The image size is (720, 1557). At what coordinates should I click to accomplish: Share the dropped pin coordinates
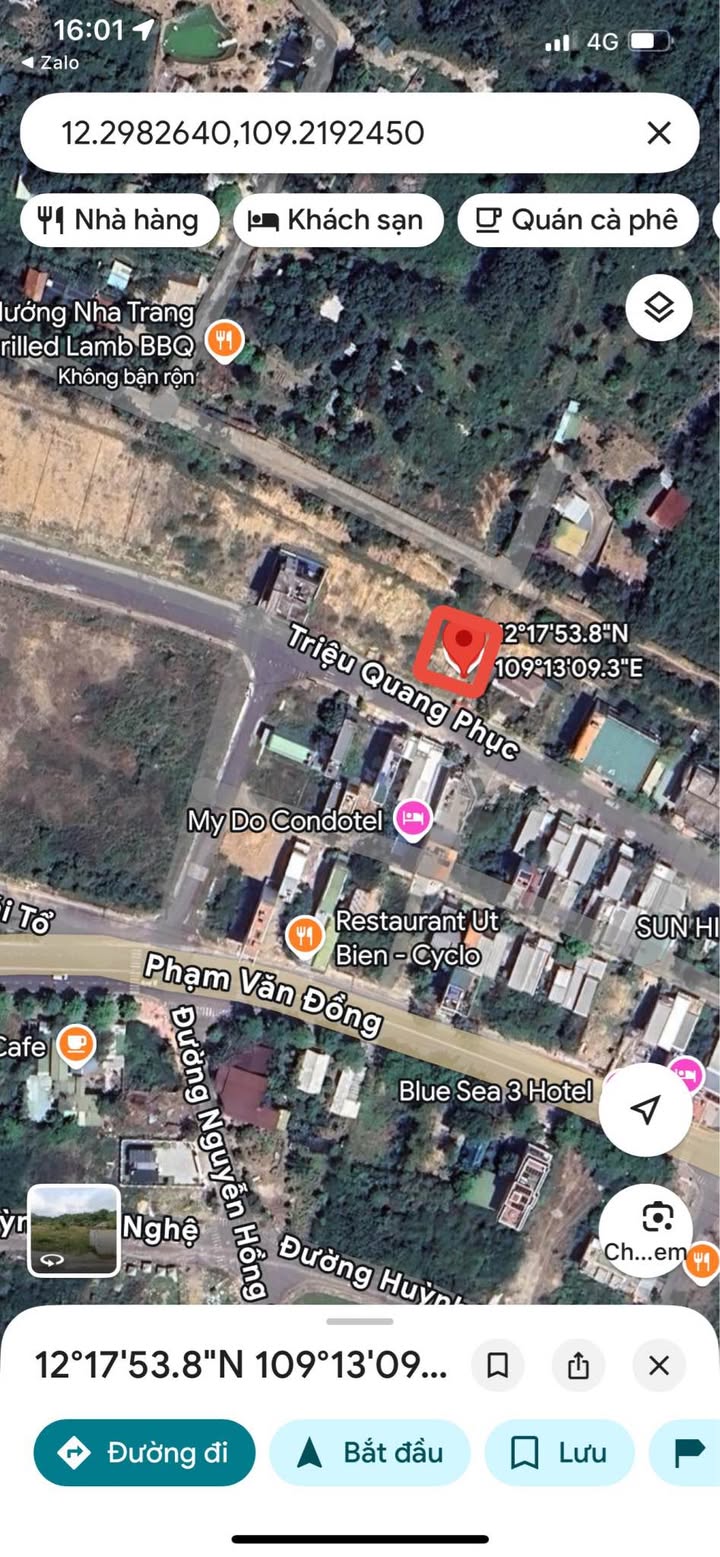tap(578, 1366)
